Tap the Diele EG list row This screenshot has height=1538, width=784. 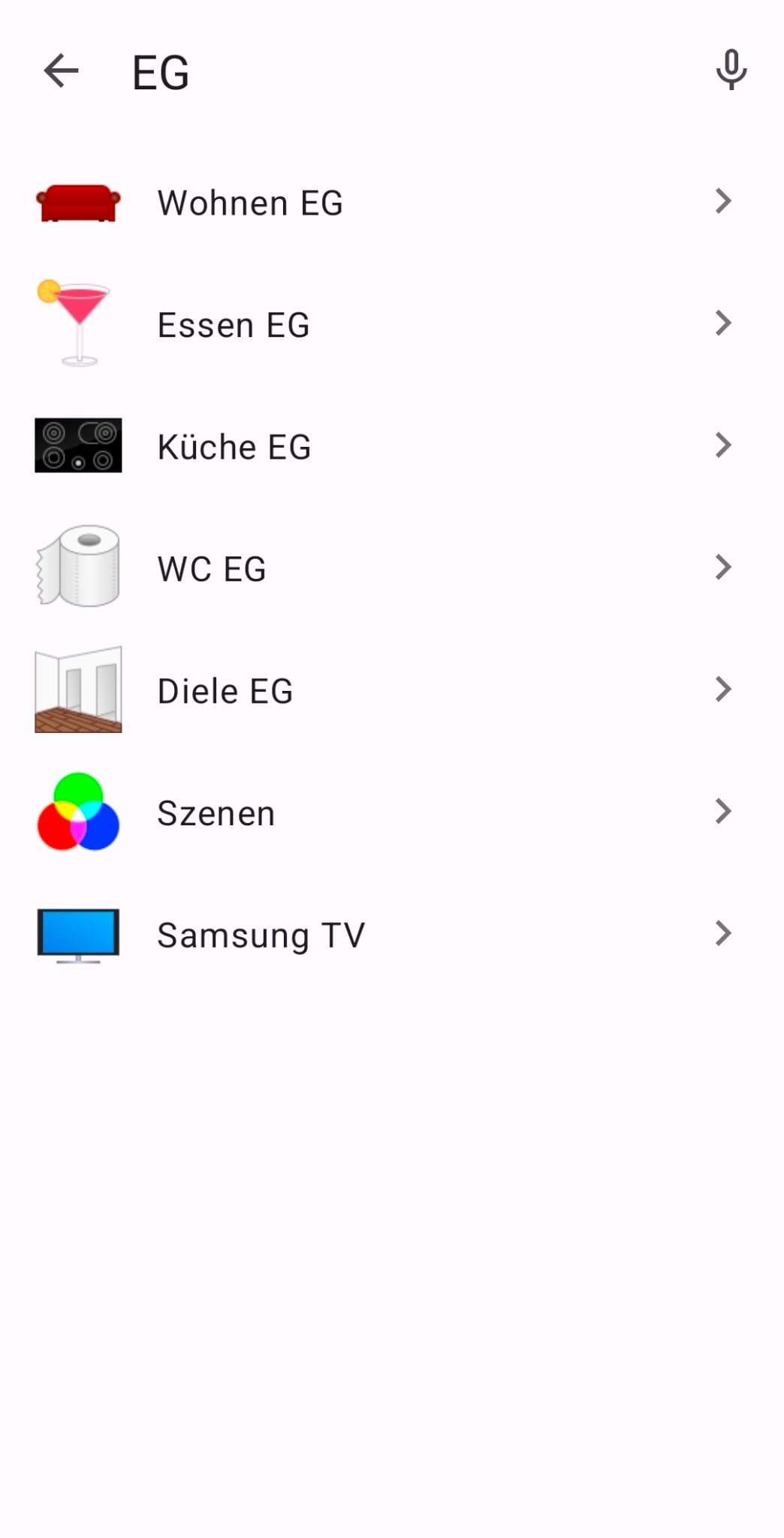(x=375, y=689)
